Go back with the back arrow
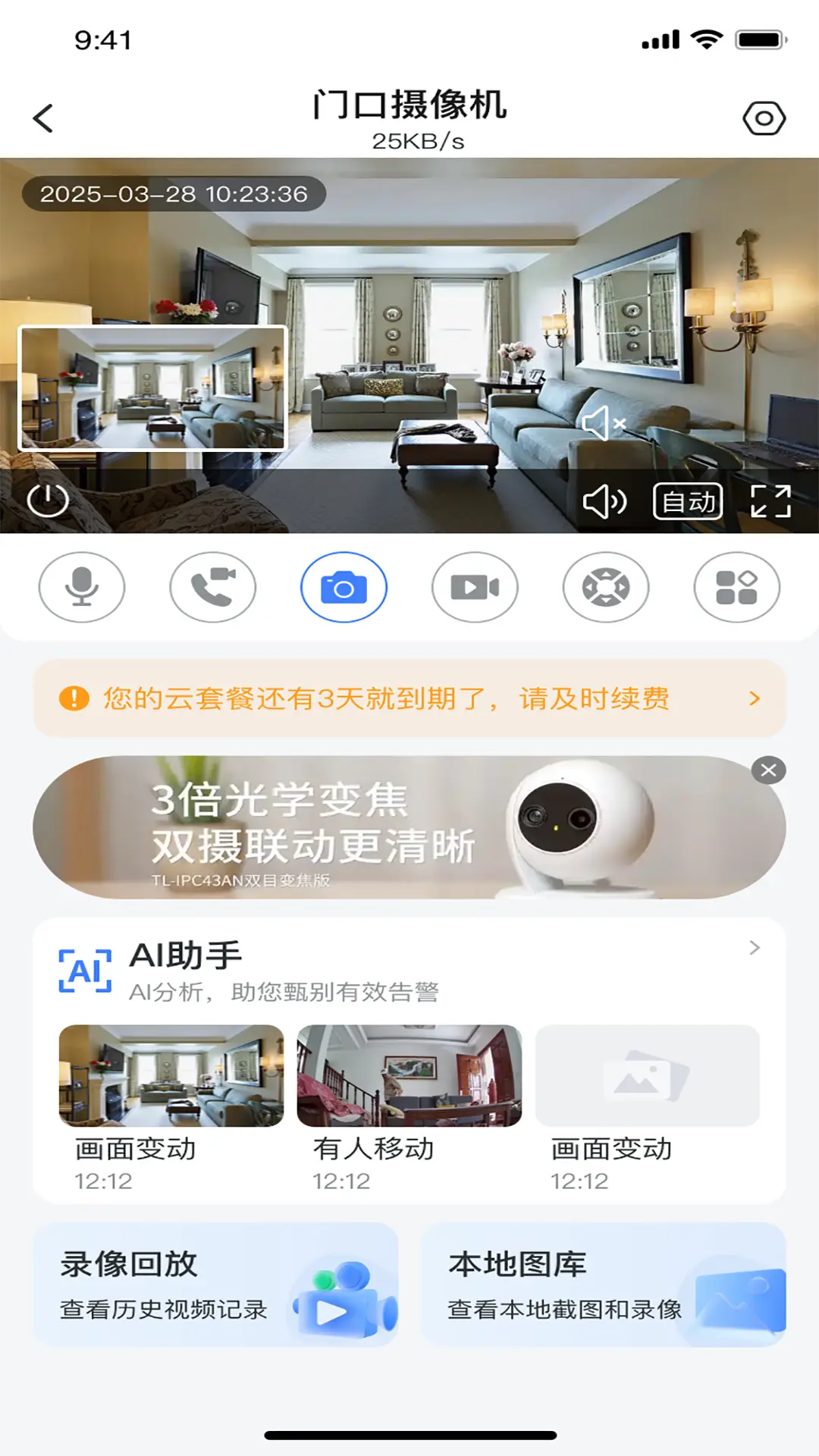 tap(43, 118)
